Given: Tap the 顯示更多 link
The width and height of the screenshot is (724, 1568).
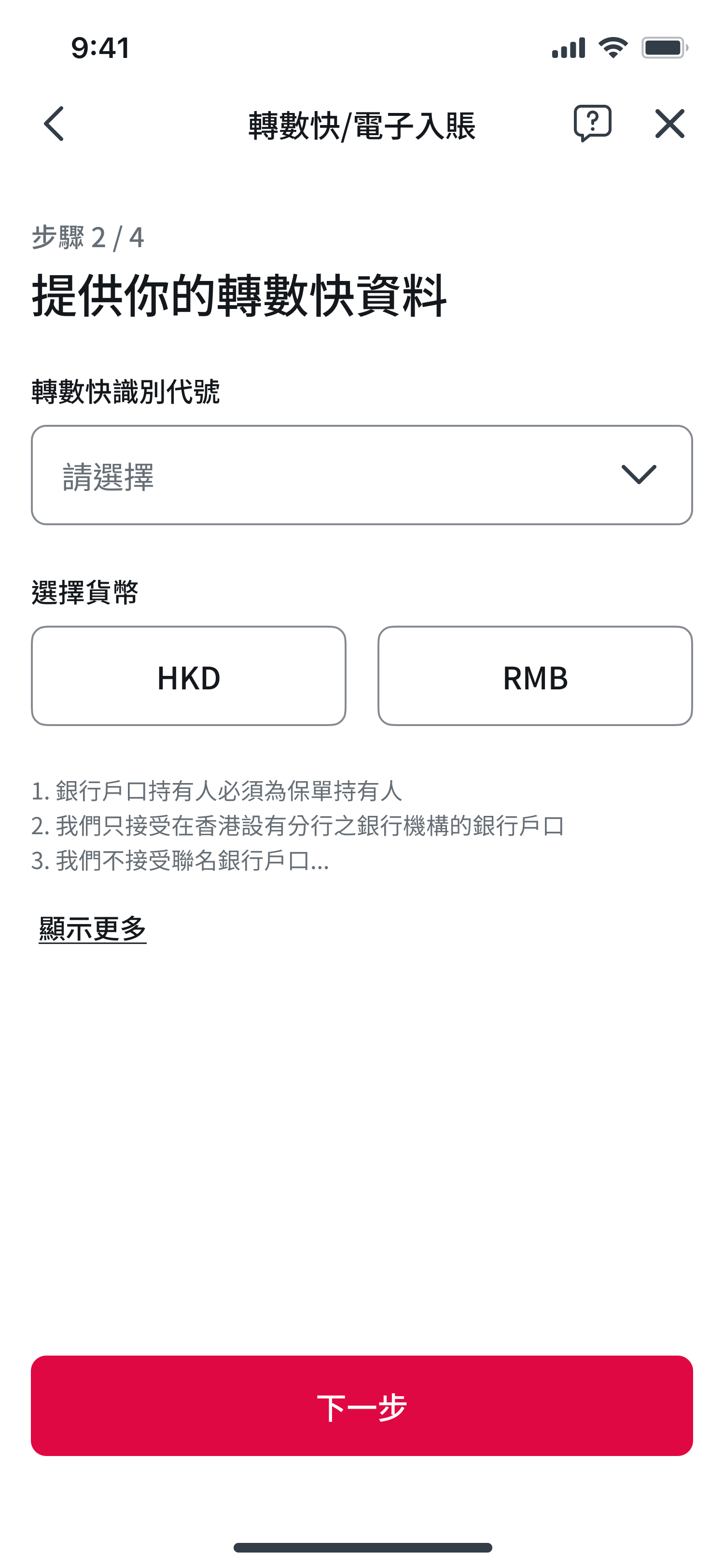Looking at the screenshot, I should (93, 928).
